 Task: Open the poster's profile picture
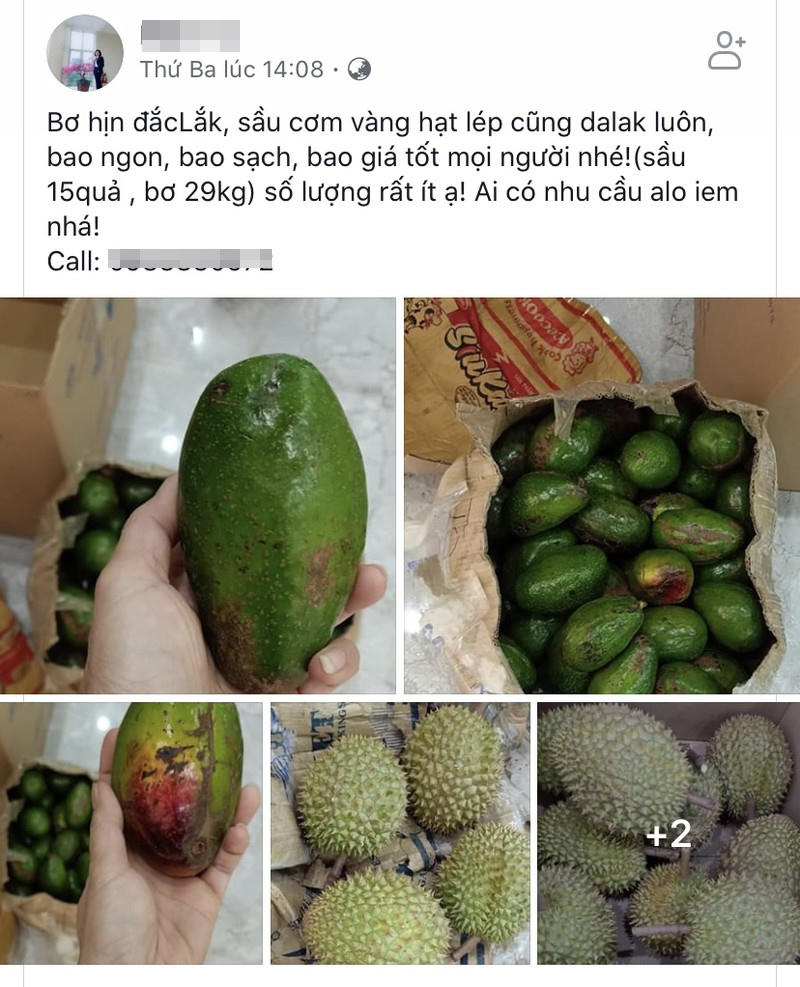click(x=85, y=53)
